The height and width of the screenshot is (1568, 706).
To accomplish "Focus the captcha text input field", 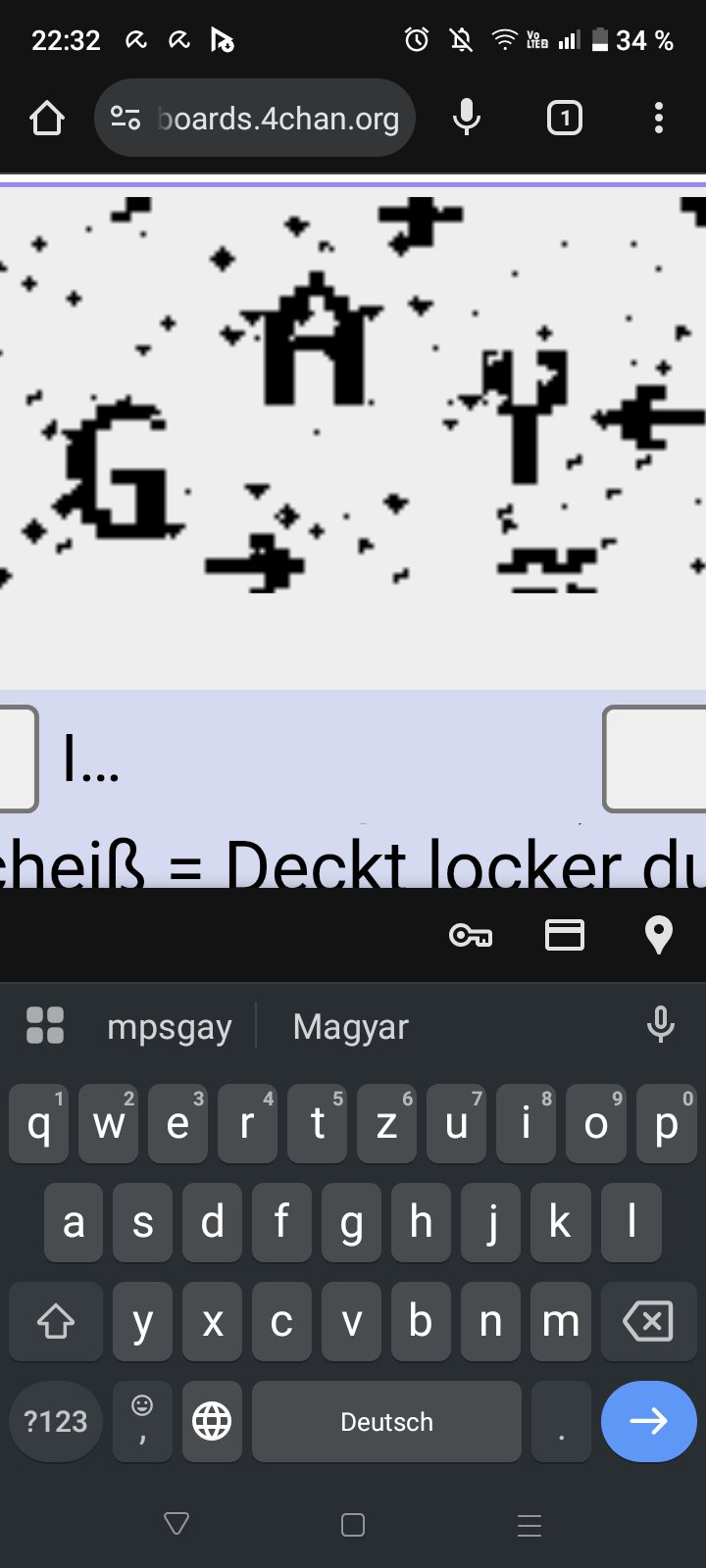I will click(x=320, y=759).
